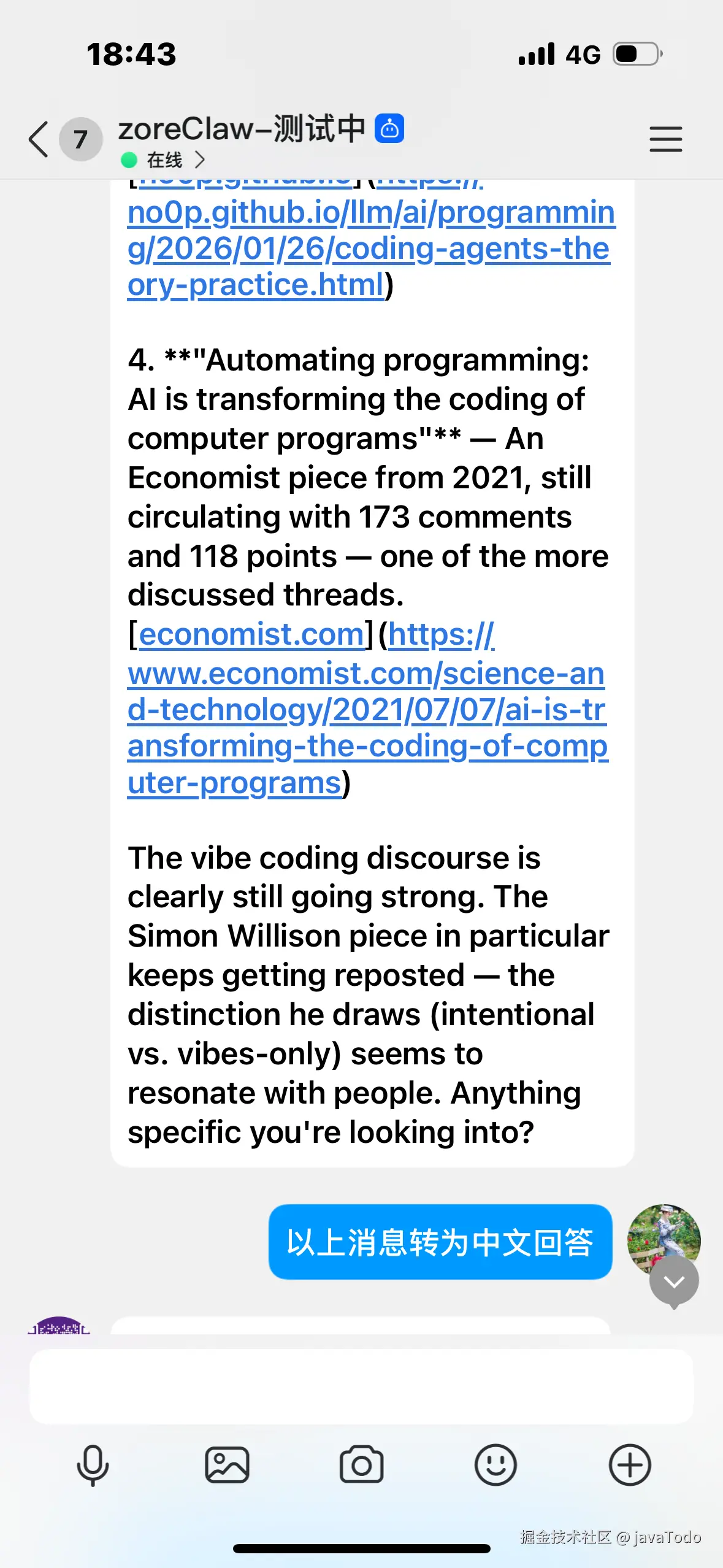
Task: Start voice input with microphone icon
Action: tap(93, 1465)
